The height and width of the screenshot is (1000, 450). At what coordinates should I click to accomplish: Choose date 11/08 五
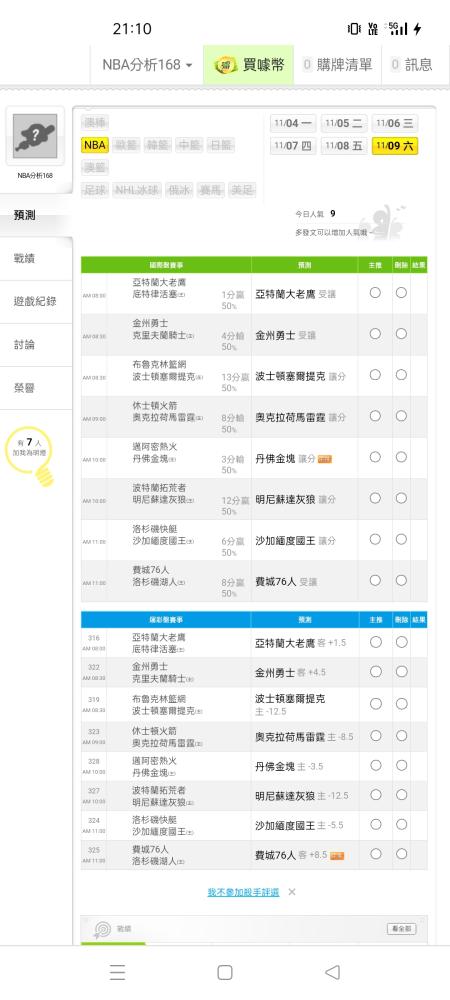tap(344, 146)
